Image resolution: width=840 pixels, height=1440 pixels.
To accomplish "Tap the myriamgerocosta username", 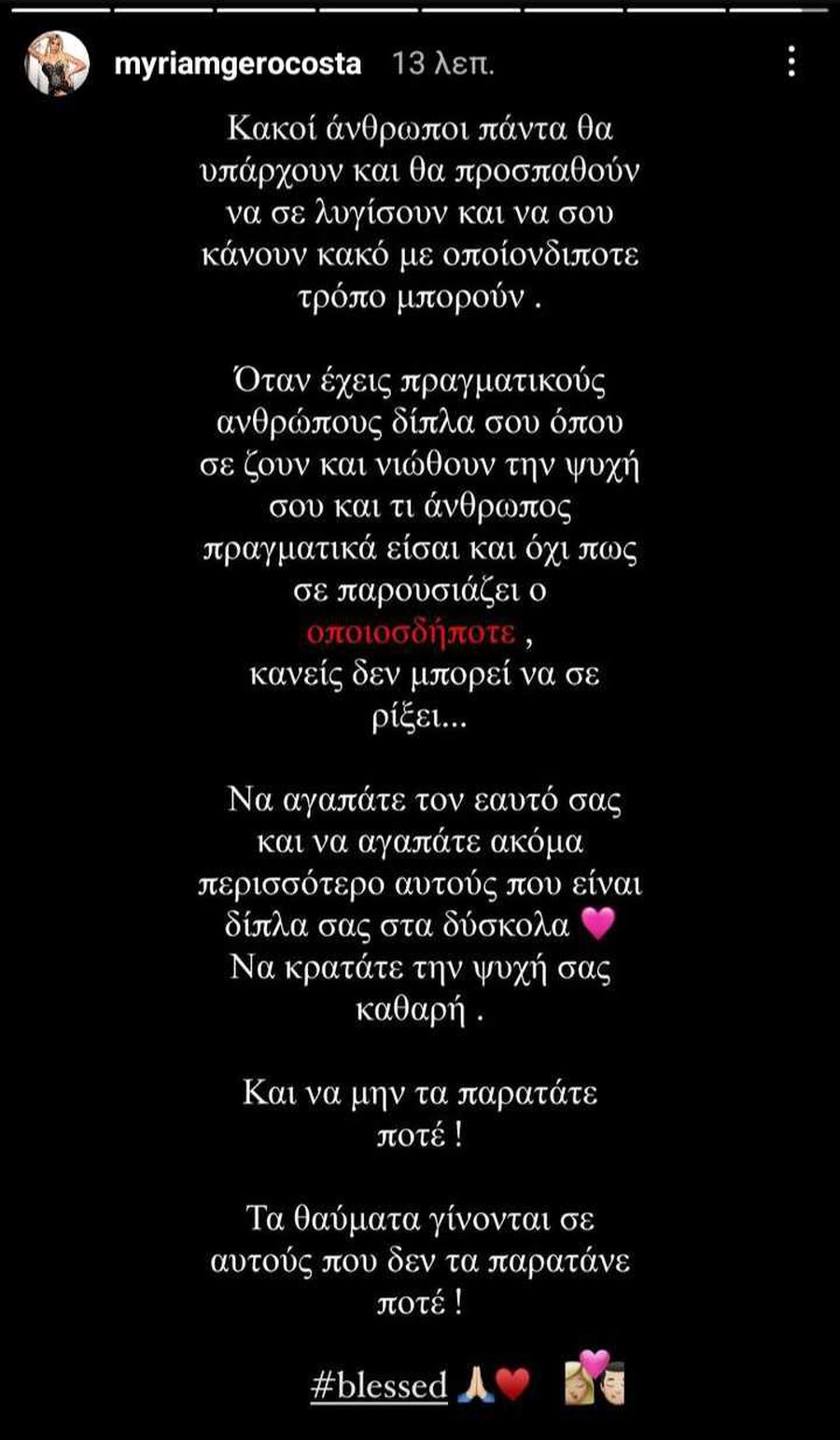I will pos(237,63).
